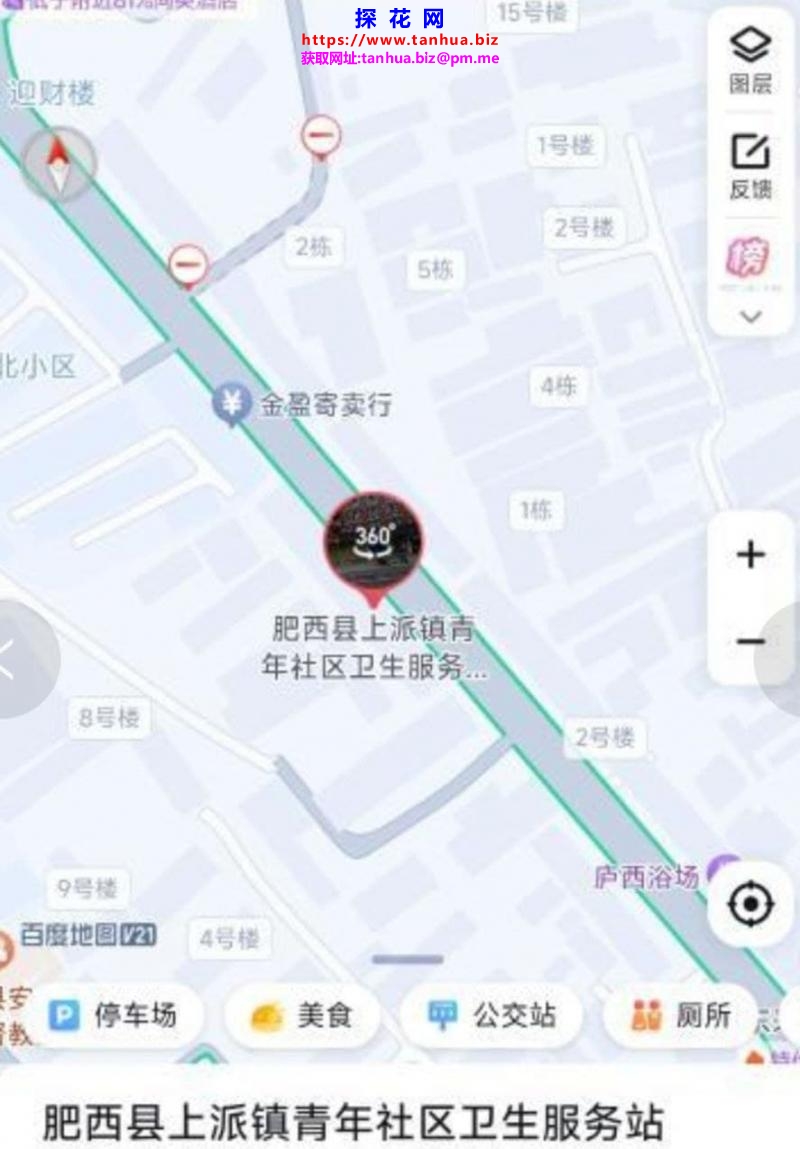
Task: Search nearby 停车场 parking lots
Action: click(113, 1016)
